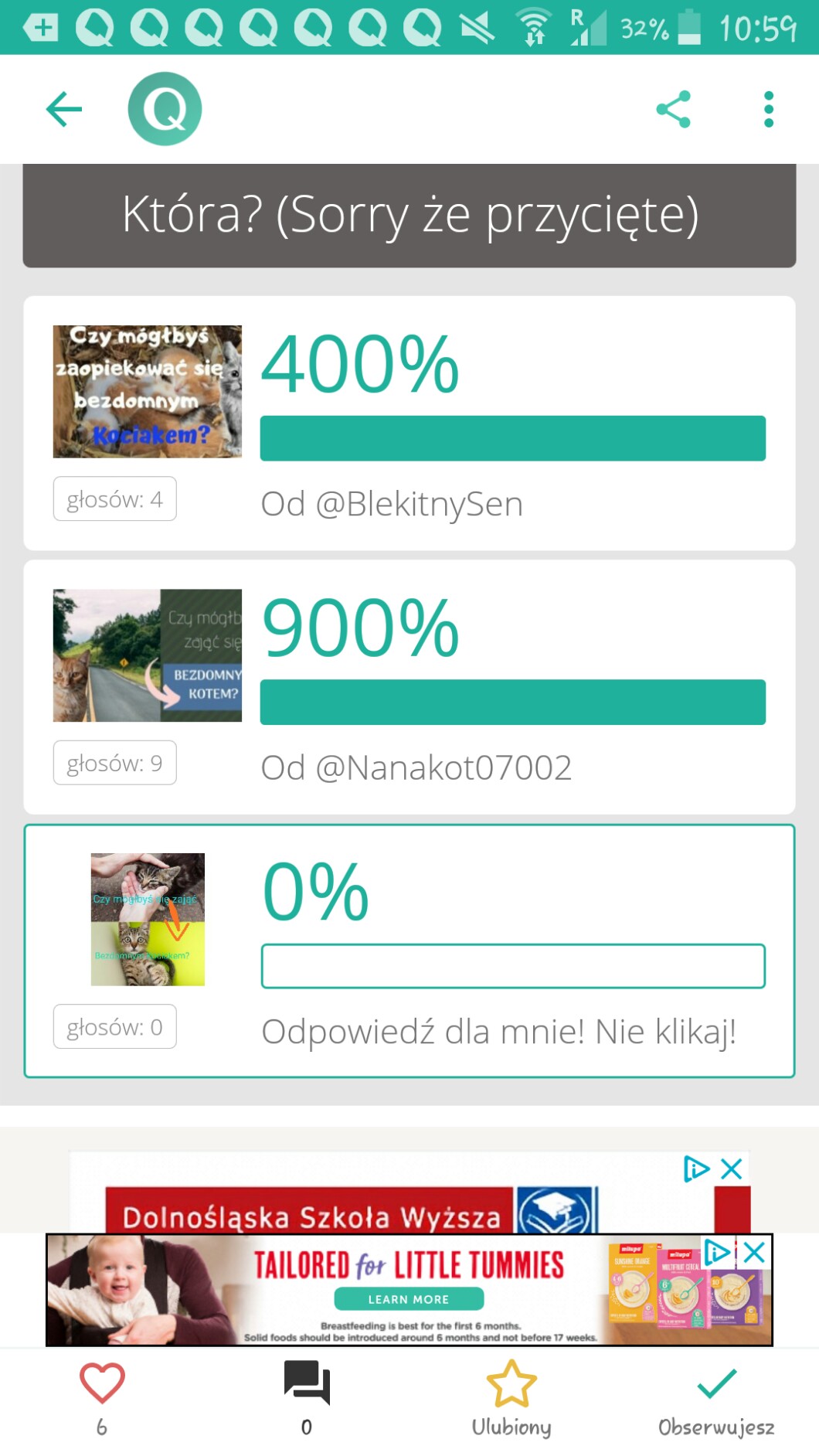Screen dimensions: 819x1456
Task: Open the overflow menu
Action: pyautogui.click(x=768, y=109)
